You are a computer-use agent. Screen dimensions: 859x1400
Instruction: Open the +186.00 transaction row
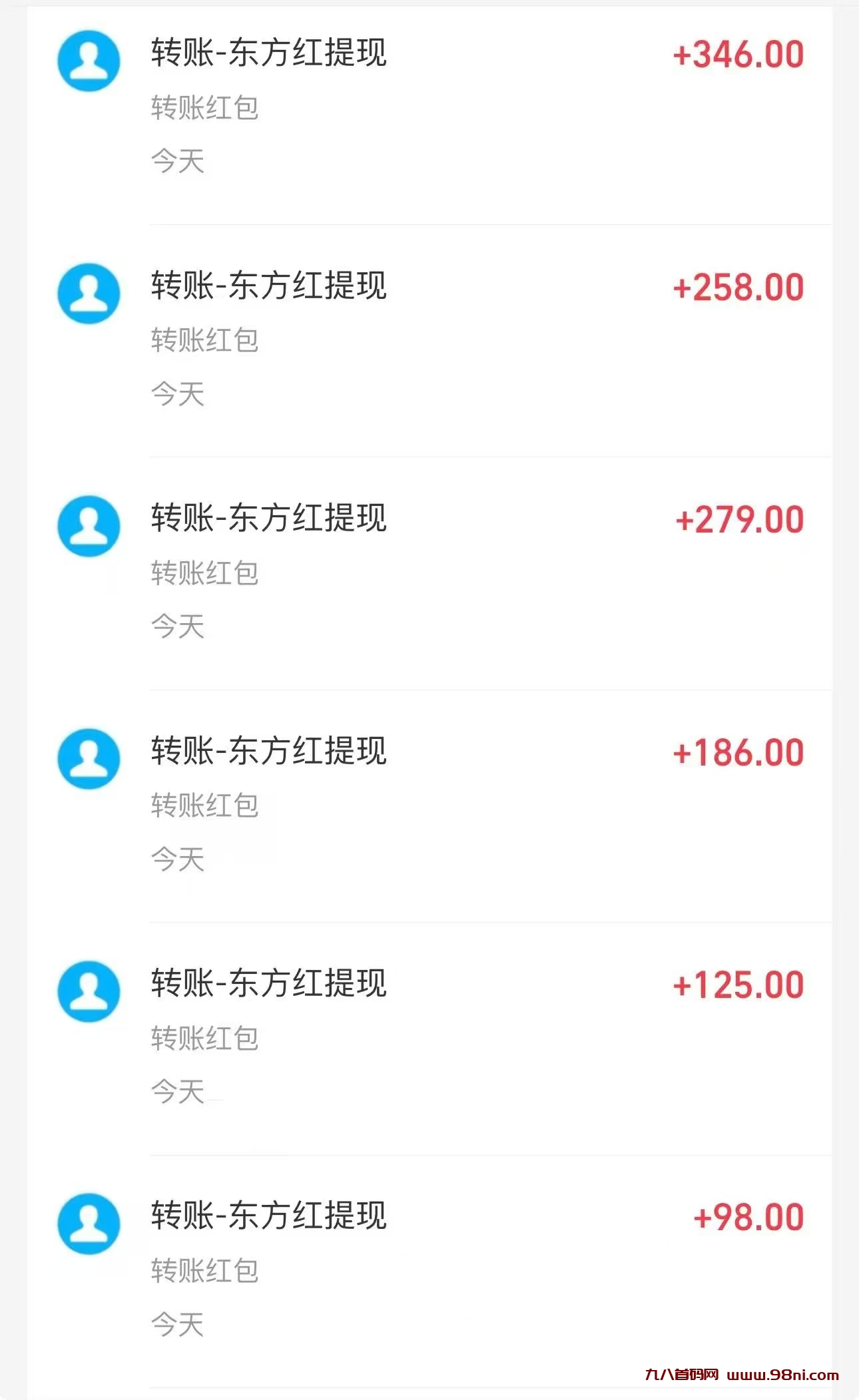[429, 805]
